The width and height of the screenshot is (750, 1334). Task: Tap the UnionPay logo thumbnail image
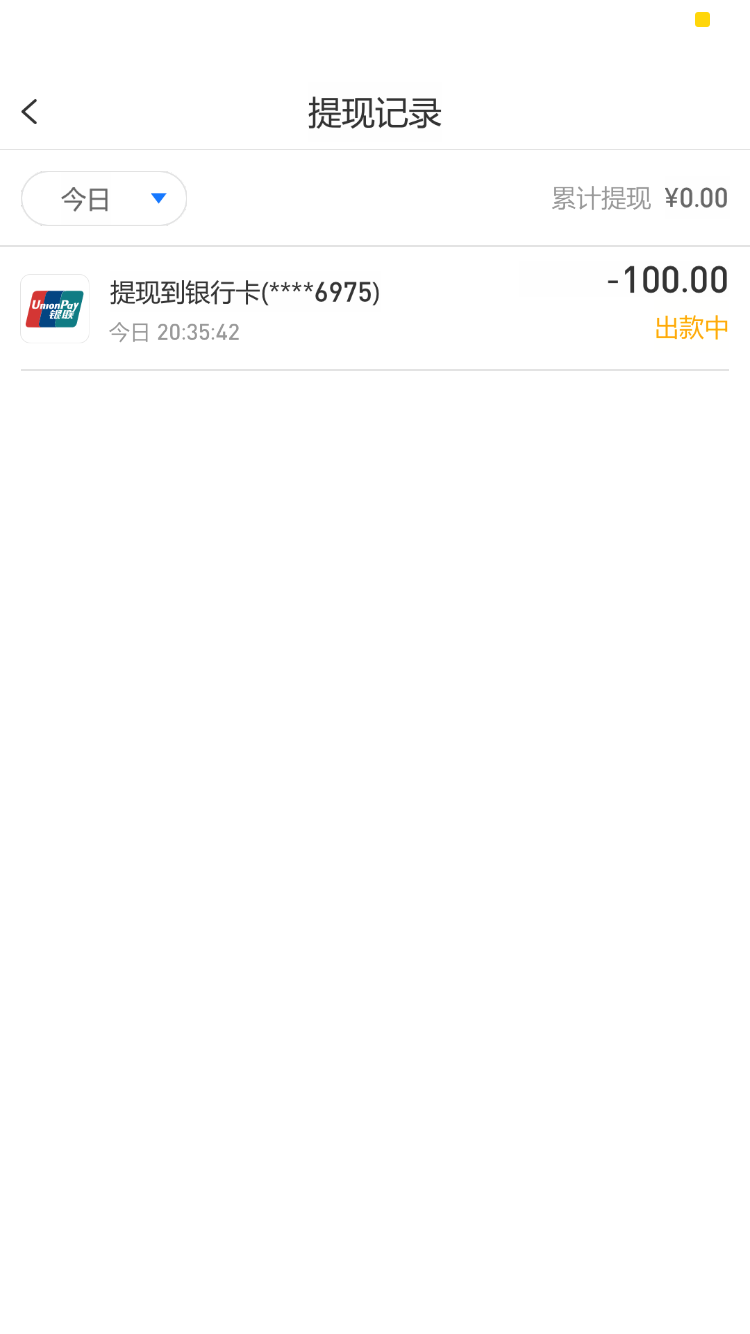click(55, 308)
